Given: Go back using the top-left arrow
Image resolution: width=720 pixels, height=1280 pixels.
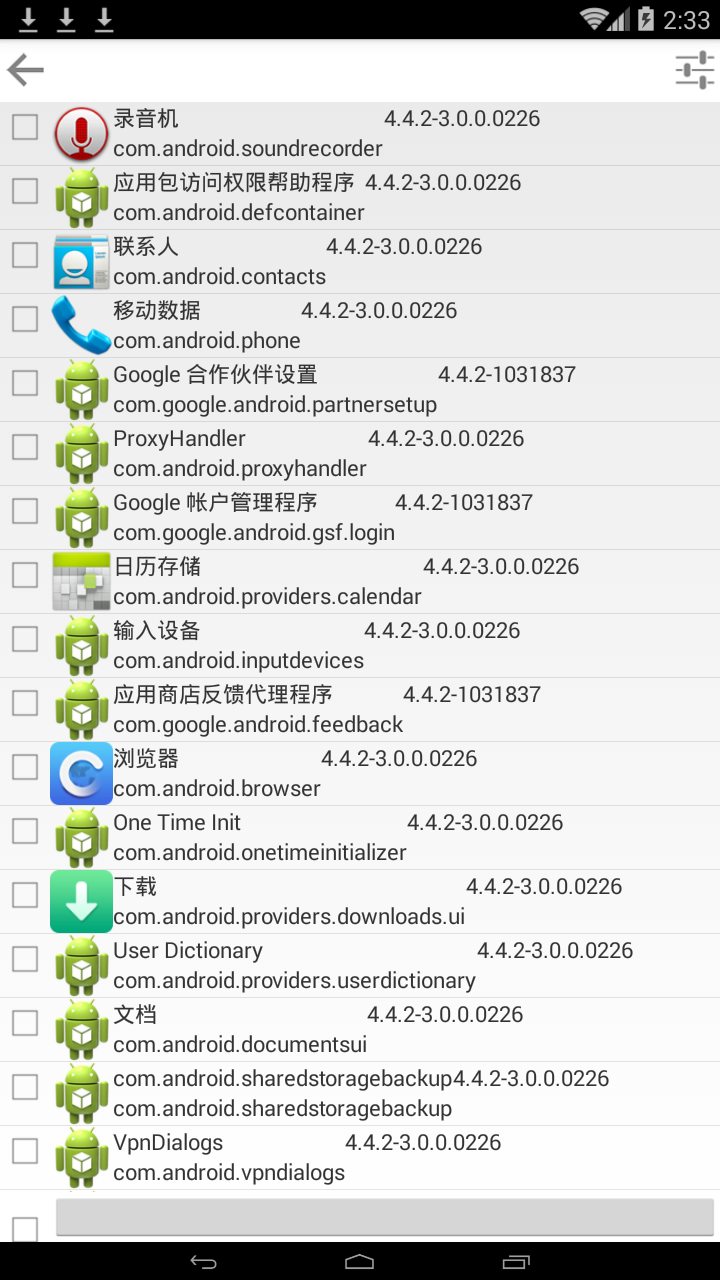Looking at the screenshot, I should (x=26, y=70).
